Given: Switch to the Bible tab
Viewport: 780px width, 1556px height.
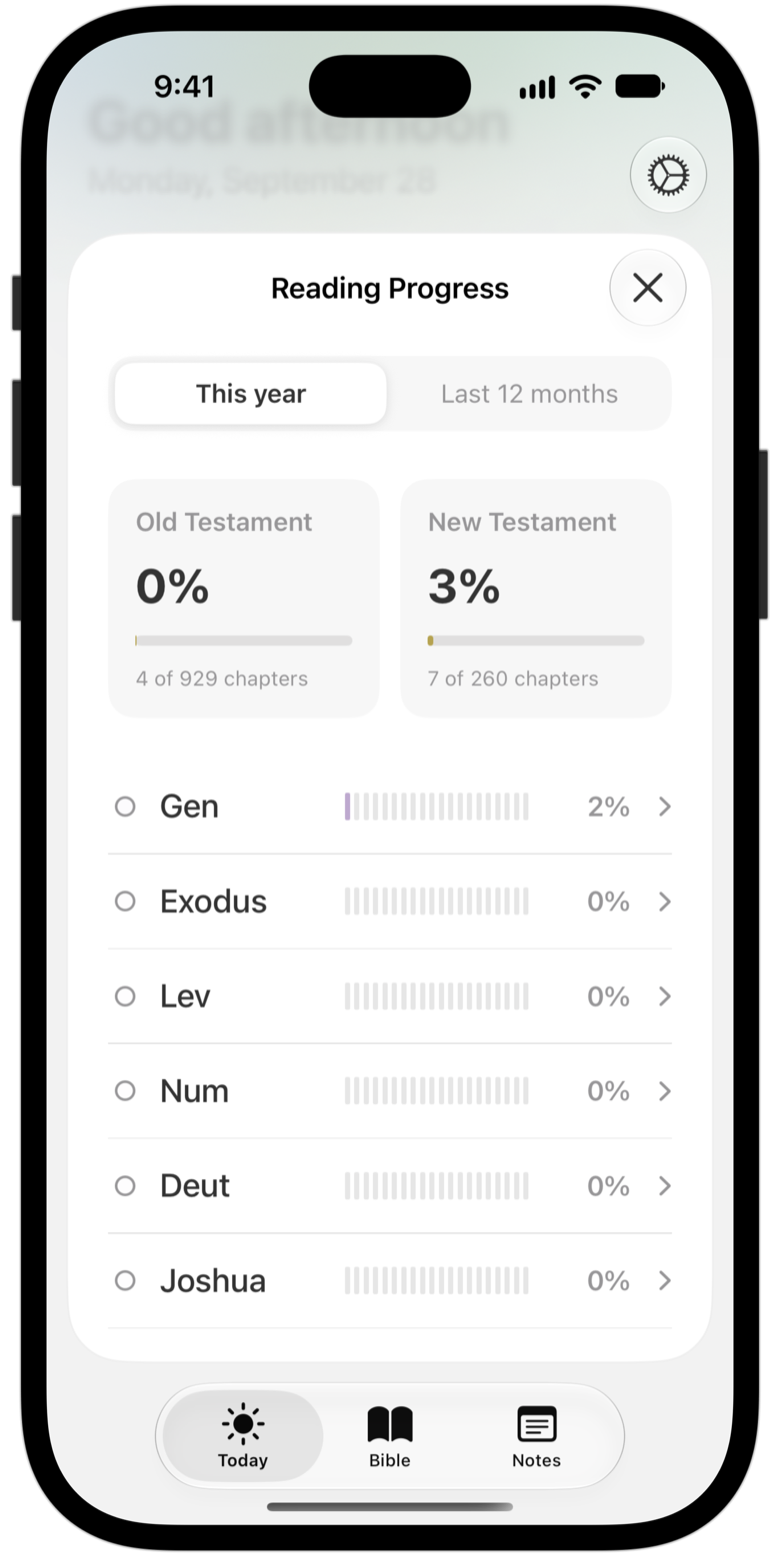Looking at the screenshot, I should click(390, 1436).
